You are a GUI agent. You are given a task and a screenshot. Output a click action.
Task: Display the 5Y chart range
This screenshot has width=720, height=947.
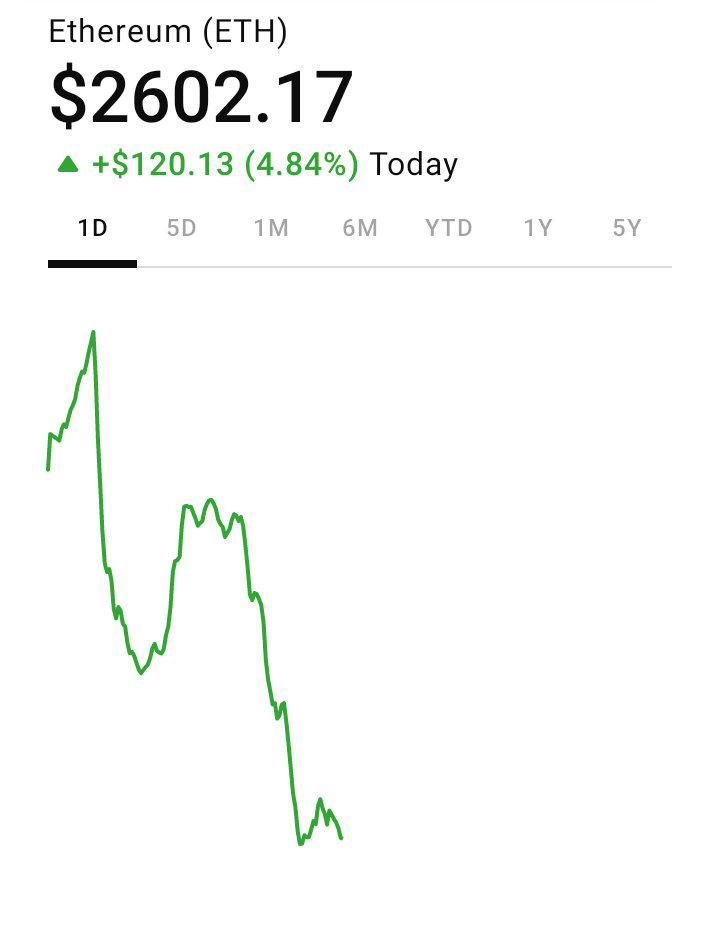point(627,229)
